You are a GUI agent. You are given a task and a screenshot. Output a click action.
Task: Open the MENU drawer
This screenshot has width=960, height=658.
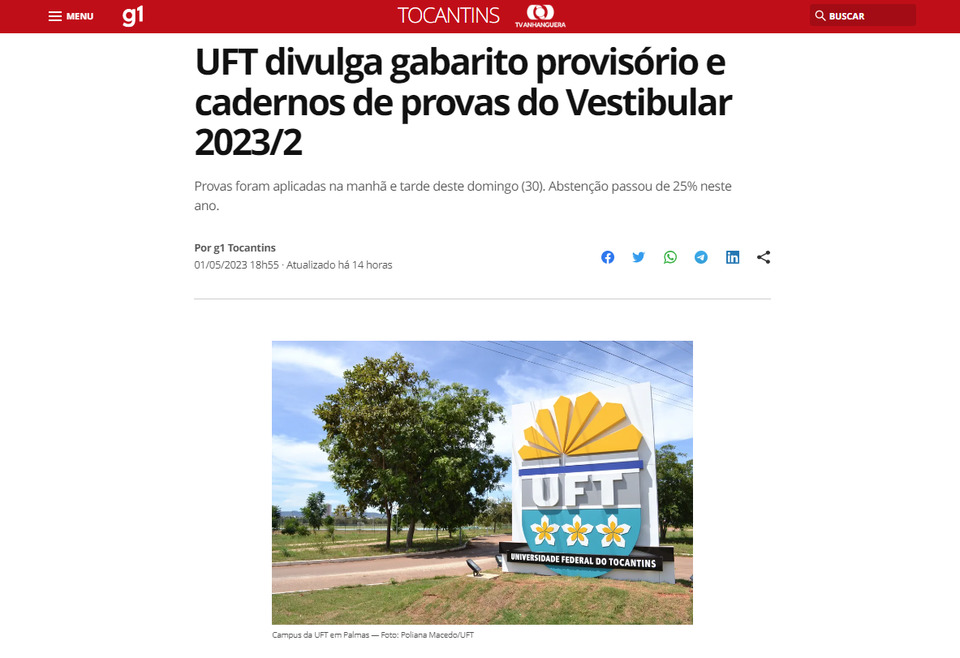point(71,16)
